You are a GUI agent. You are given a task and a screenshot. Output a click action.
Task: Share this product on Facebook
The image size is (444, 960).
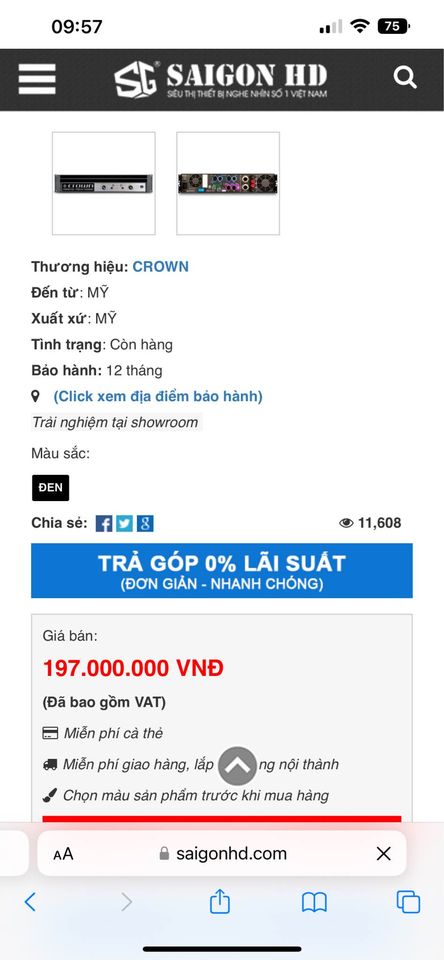click(x=104, y=523)
